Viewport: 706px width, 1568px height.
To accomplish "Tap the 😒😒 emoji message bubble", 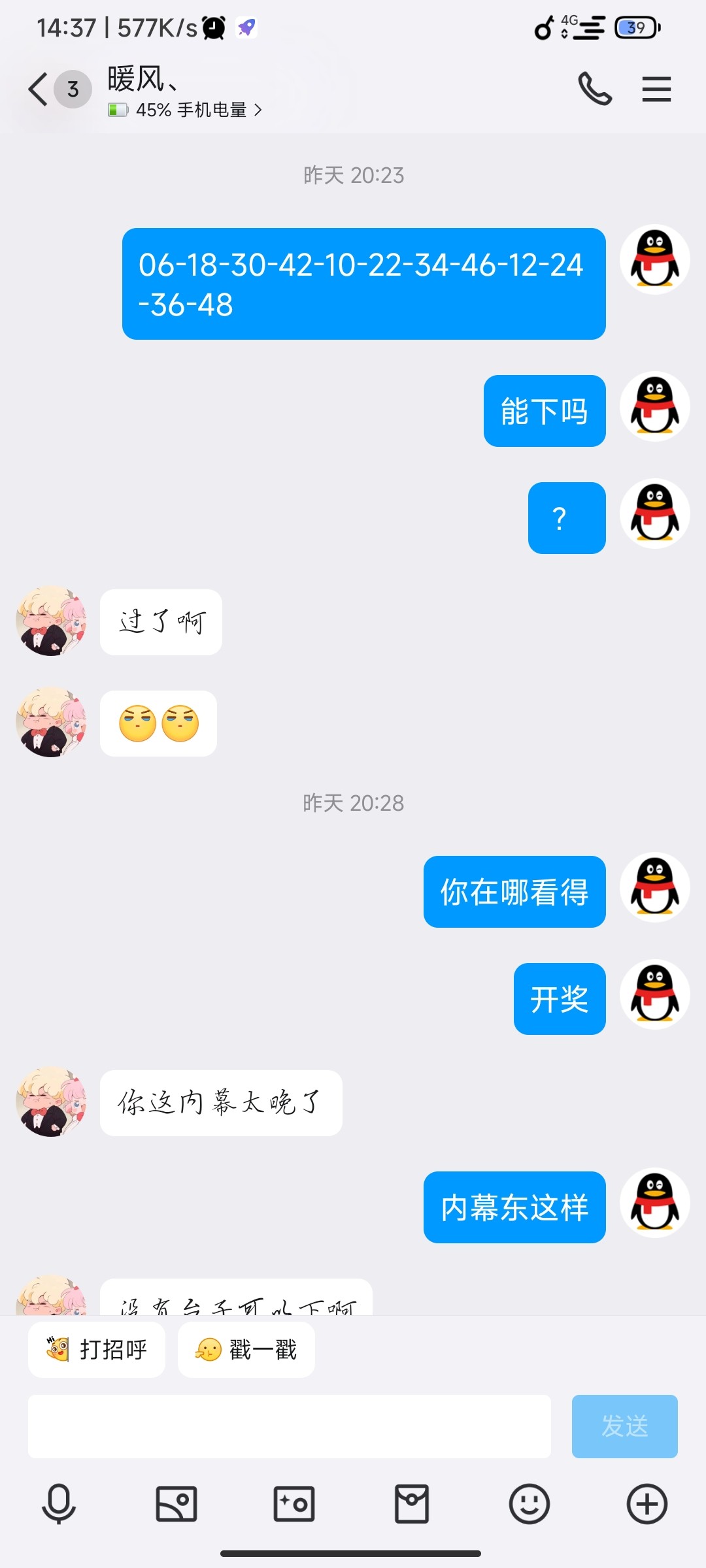I will point(158,724).
